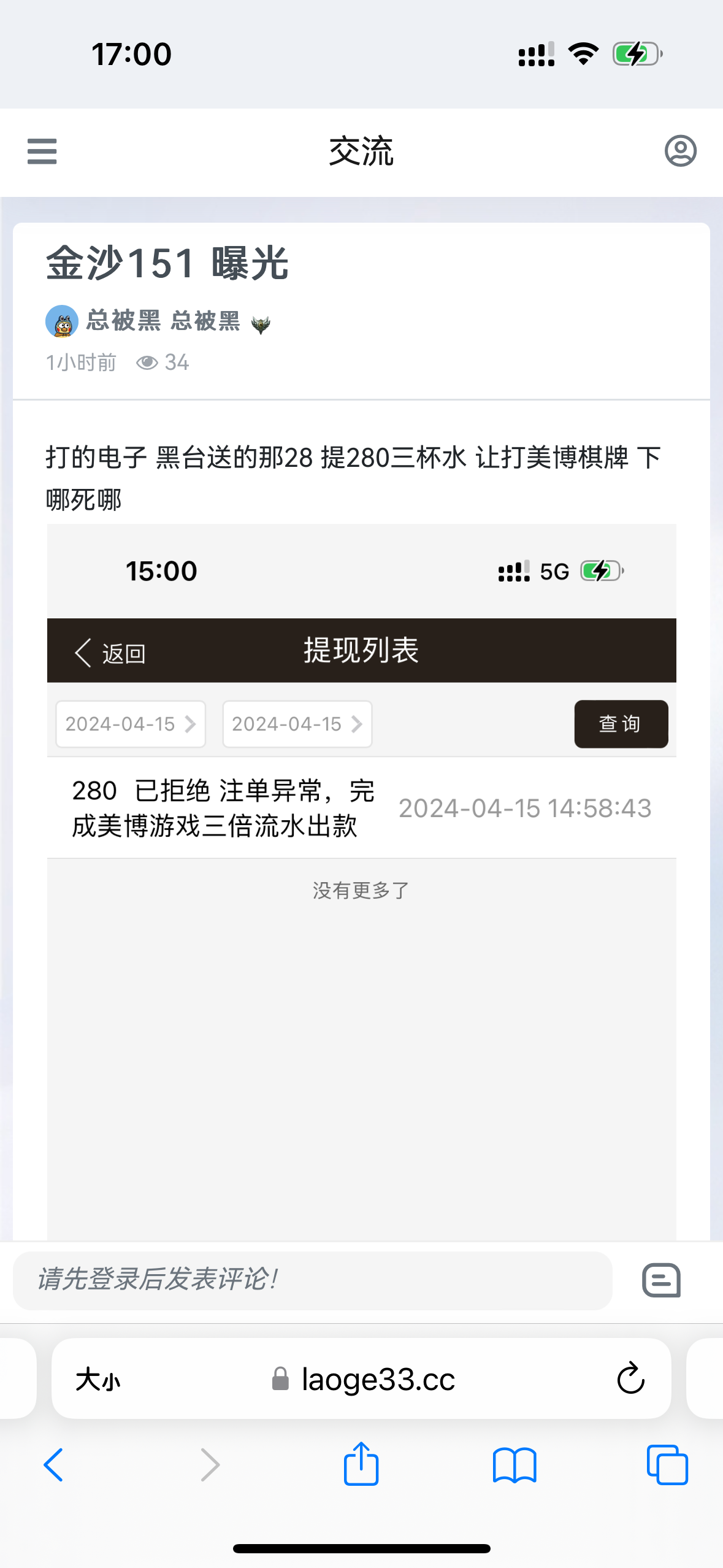The image size is (723, 1568).
Task: Show all open Safari tabs
Action: coord(667,1465)
